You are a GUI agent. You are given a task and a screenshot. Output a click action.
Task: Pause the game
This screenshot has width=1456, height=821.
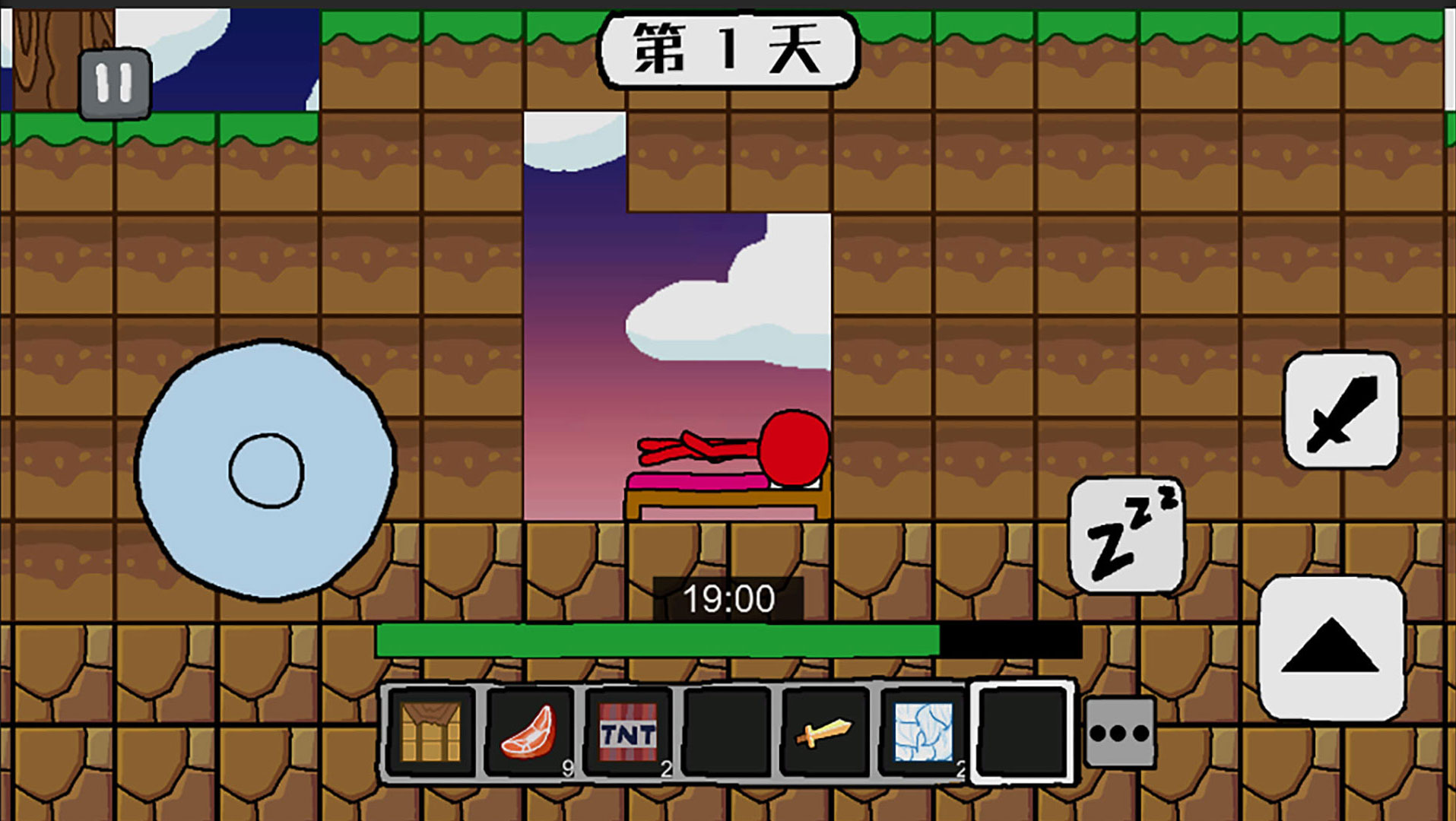coord(115,83)
